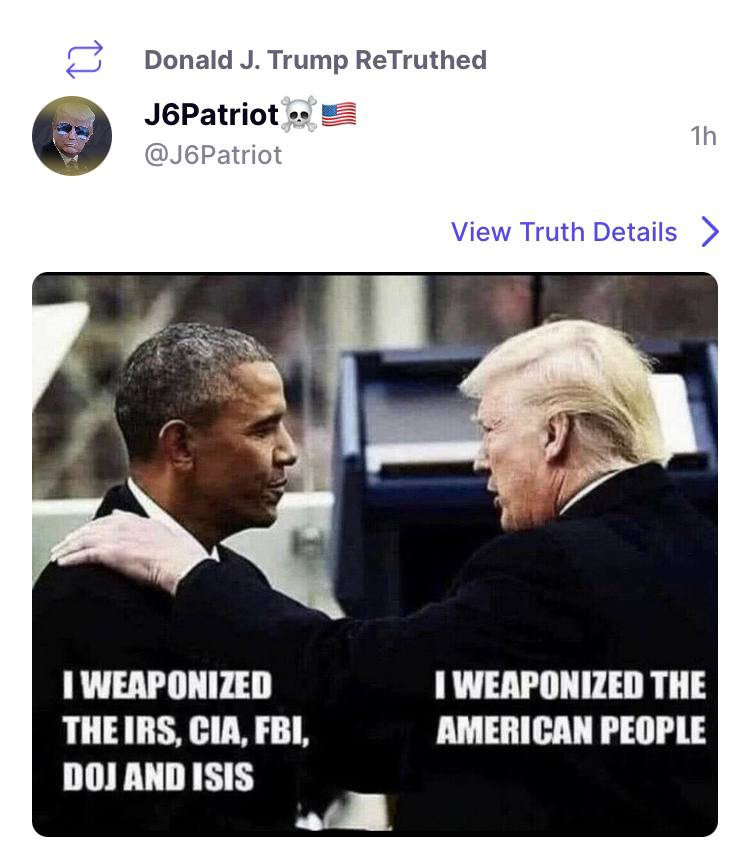Open J6Patriot's profile avatar
Screen dimensions: 750x846
tap(72, 136)
